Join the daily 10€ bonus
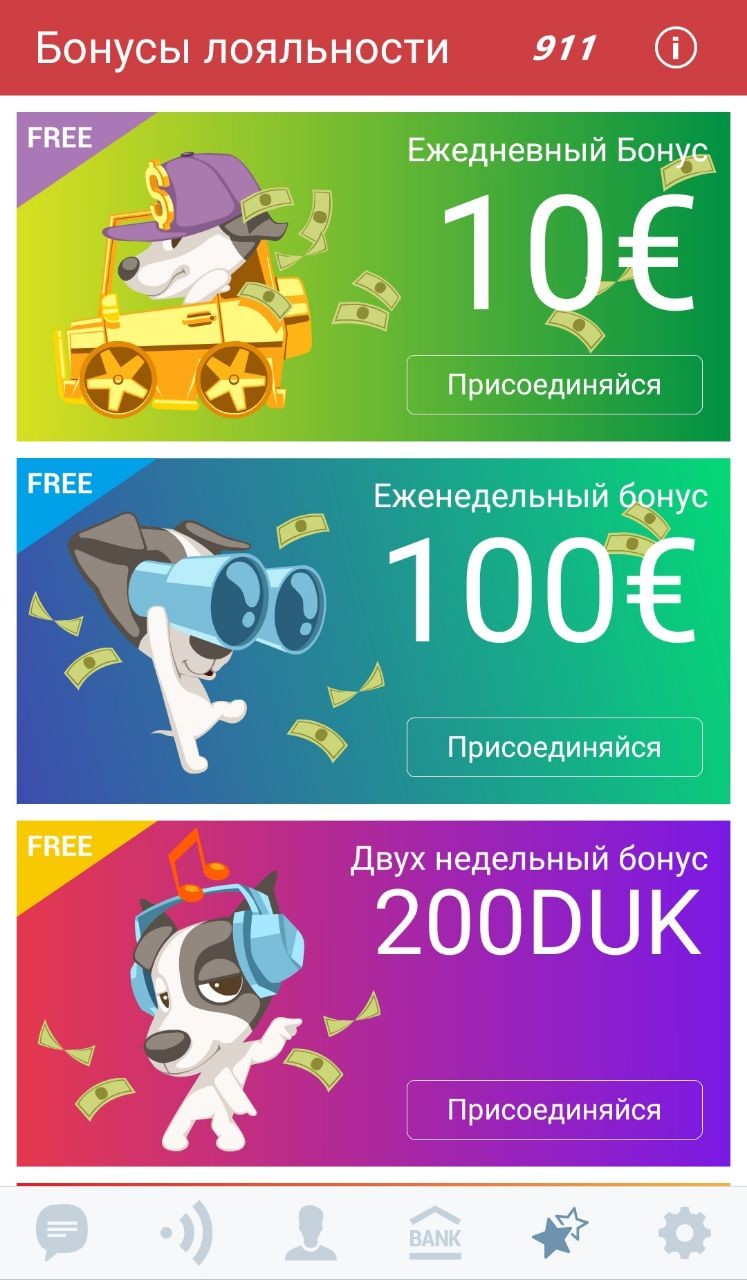The height and width of the screenshot is (1280, 747). (x=554, y=385)
